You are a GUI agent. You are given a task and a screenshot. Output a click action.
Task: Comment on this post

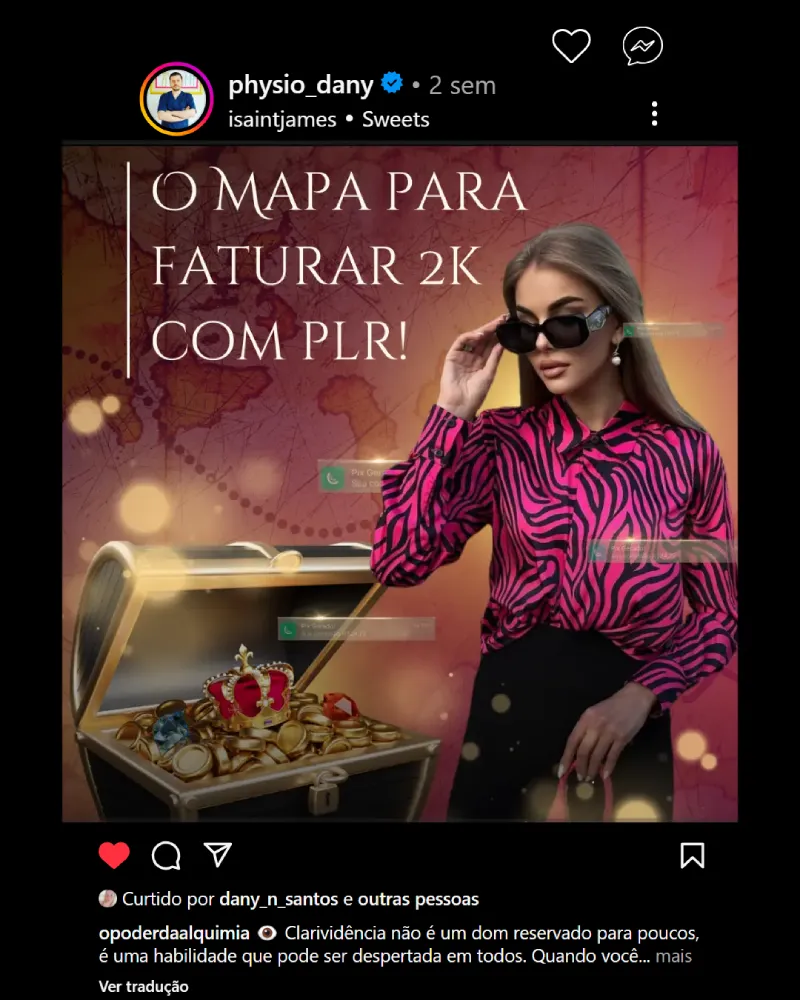tap(166, 855)
